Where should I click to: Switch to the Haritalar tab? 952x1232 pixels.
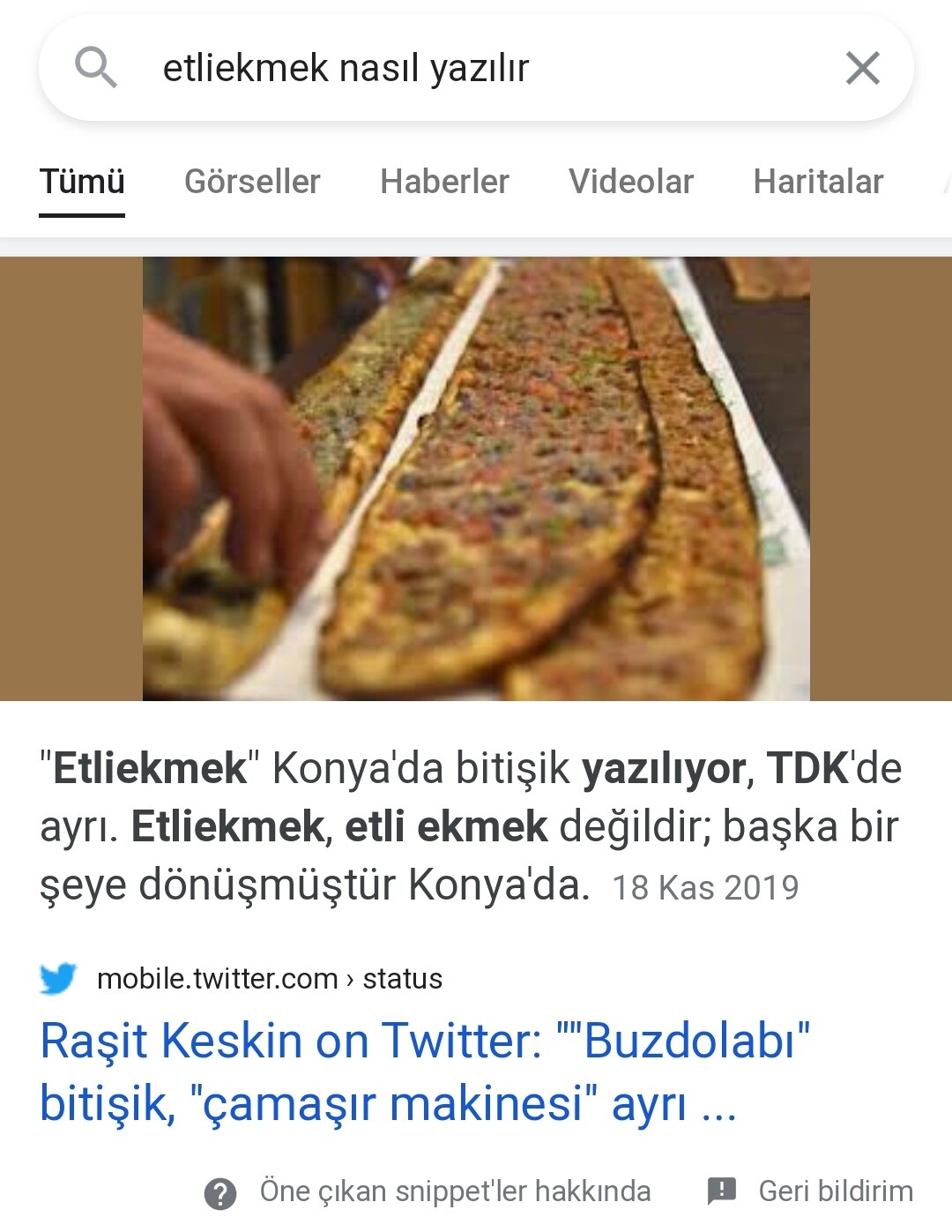(818, 182)
